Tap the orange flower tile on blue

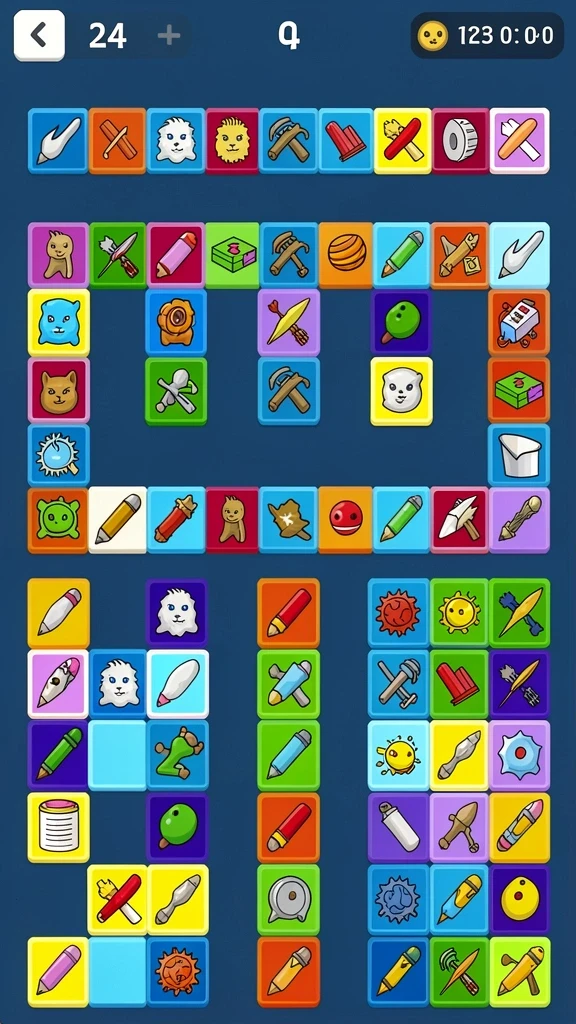pyautogui.click(x=176, y=323)
